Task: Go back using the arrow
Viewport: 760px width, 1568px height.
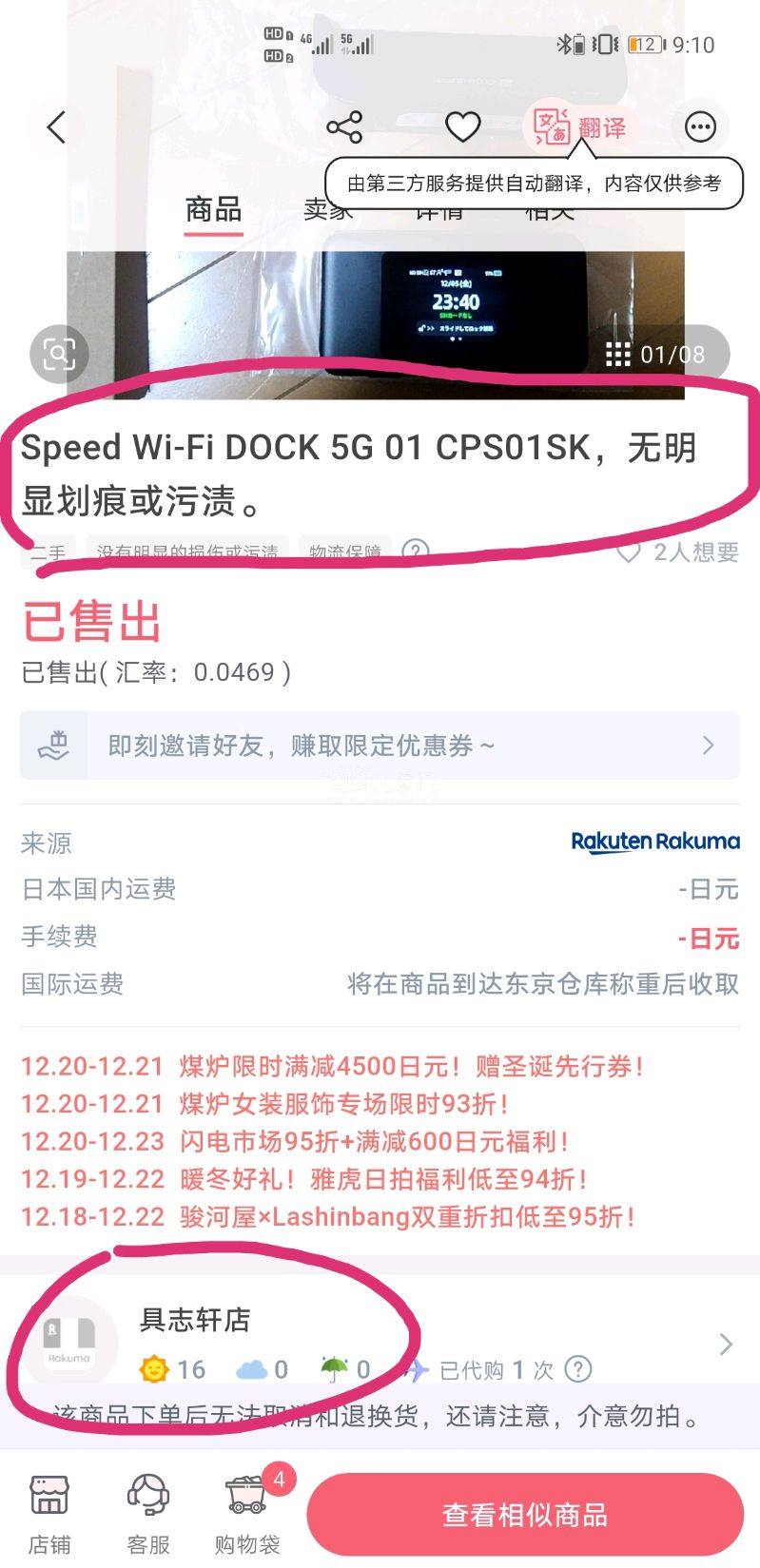Action: 57,126
